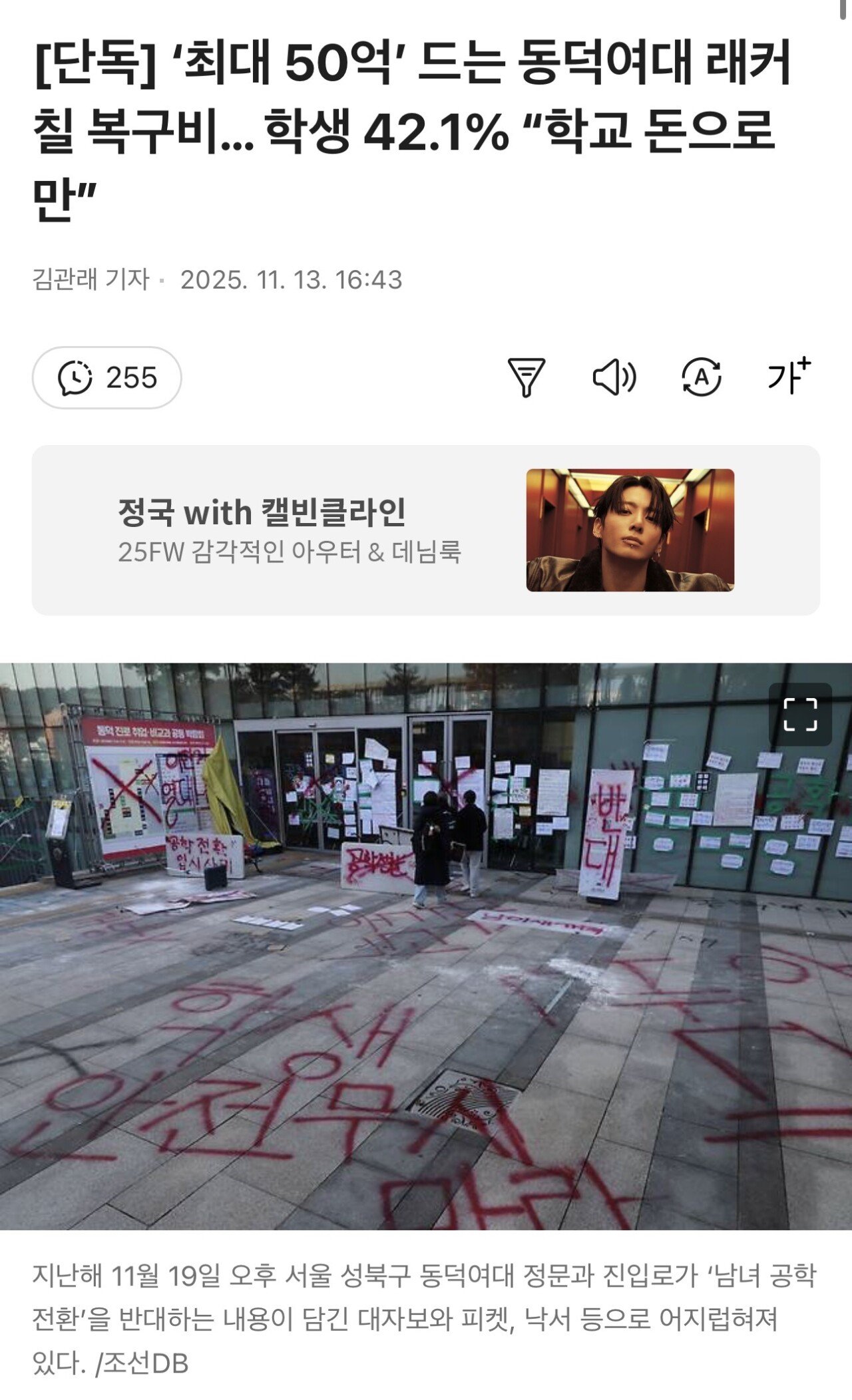Adjust font size with the 가+ icon
Viewport: 852px width, 1400px height.
point(788,376)
